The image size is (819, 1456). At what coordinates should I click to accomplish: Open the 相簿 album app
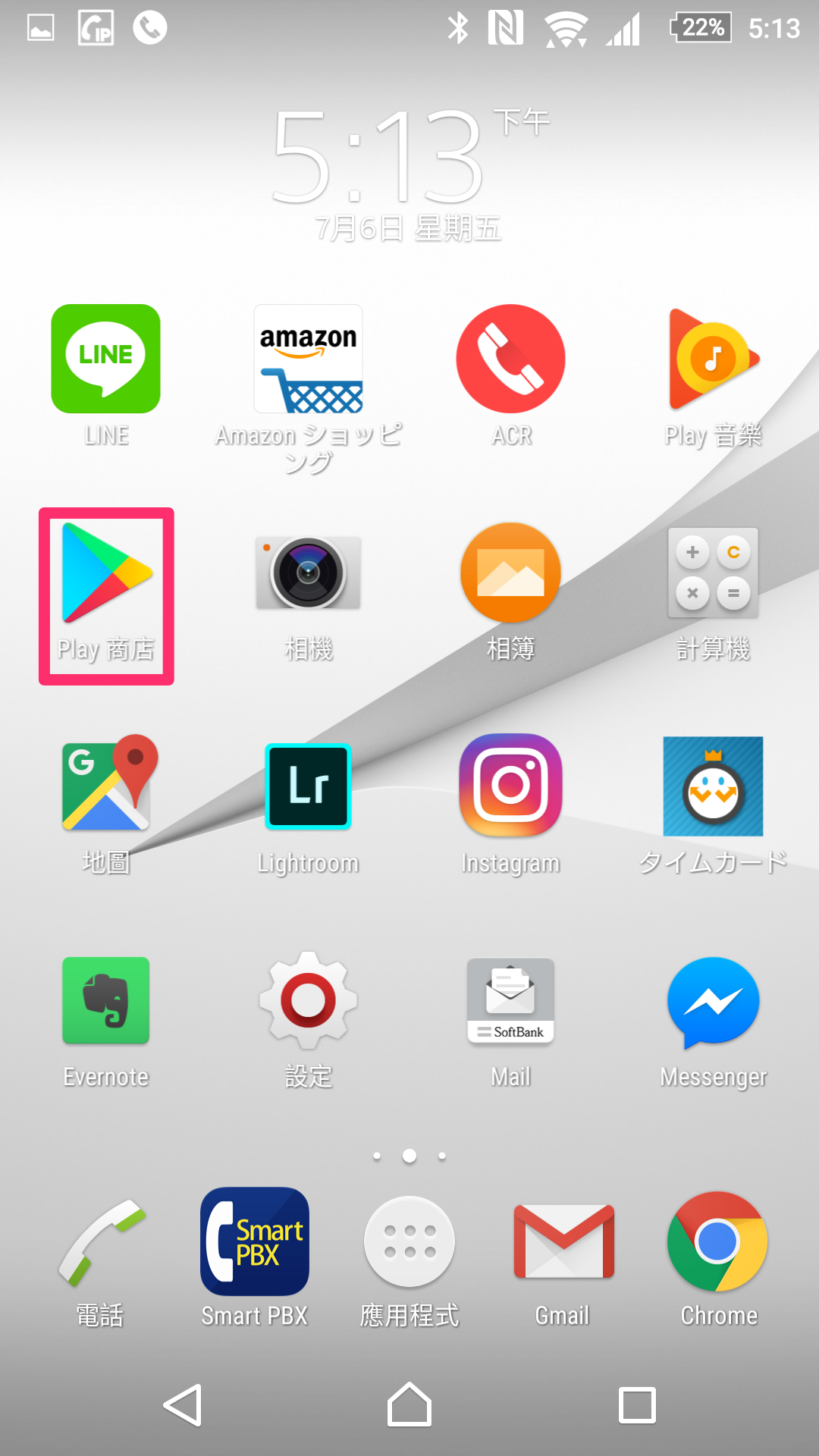[510, 574]
